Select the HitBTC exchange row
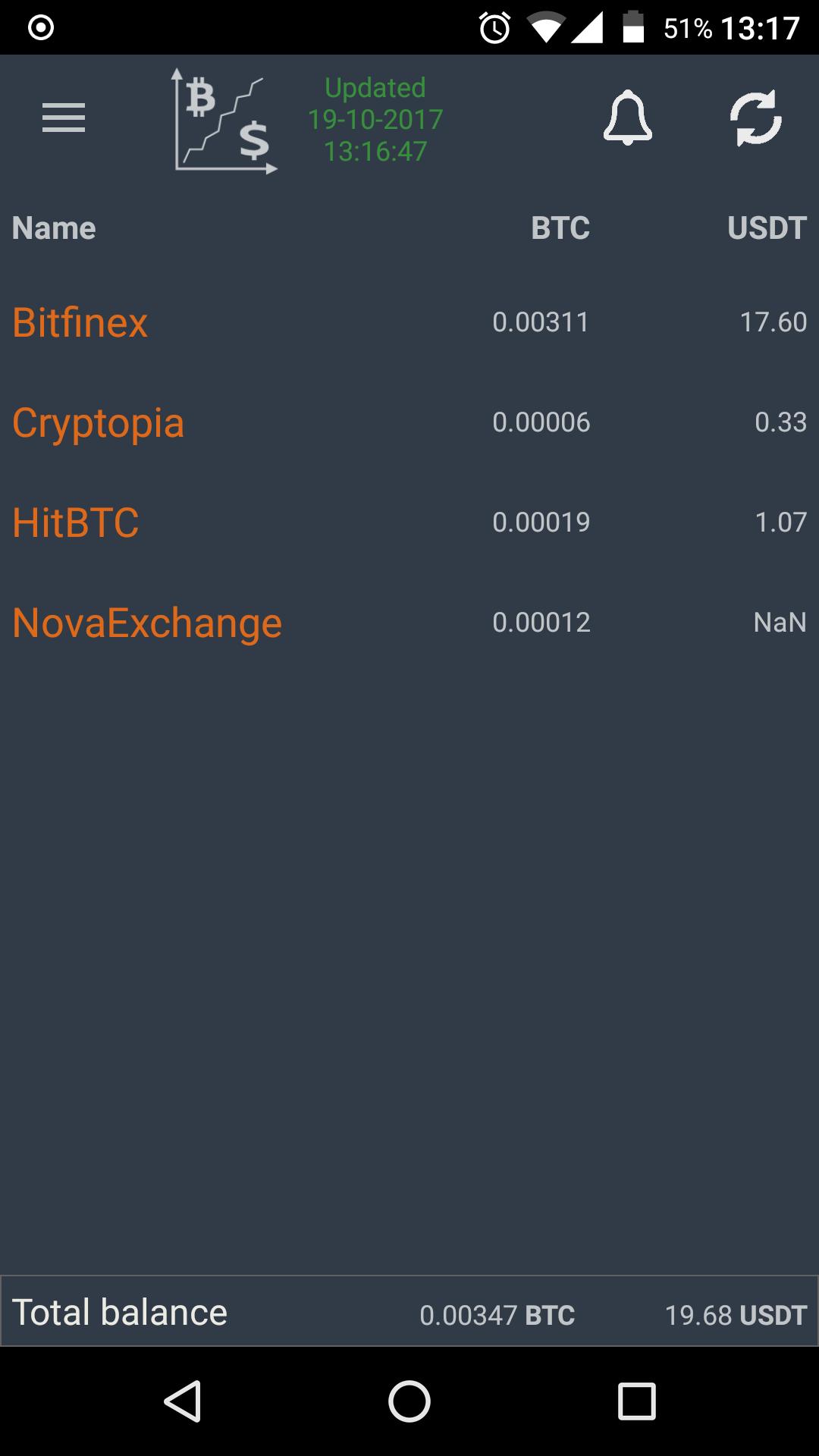The image size is (819, 1456). [x=409, y=522]
